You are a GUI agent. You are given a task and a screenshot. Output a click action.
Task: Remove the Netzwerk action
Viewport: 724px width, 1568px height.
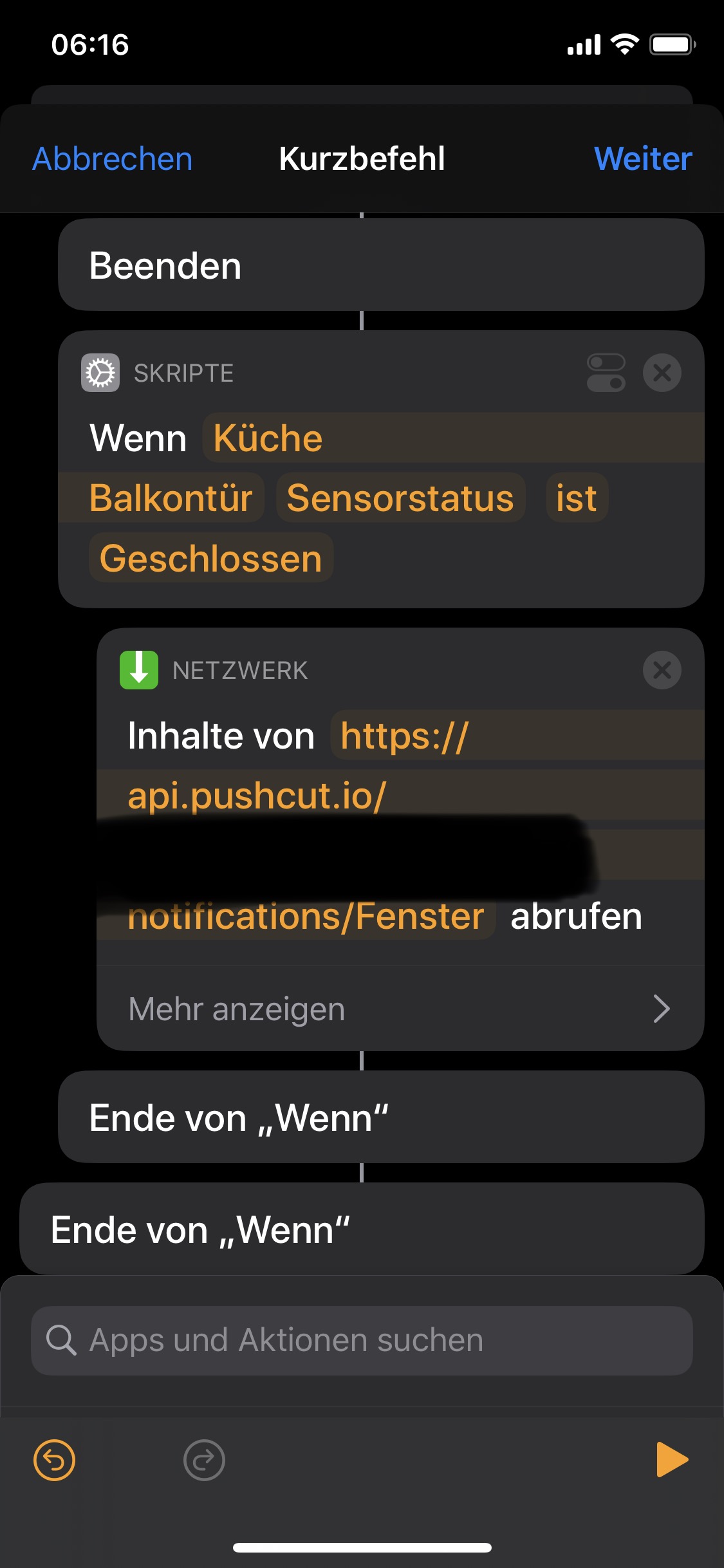tap(662, 670)
